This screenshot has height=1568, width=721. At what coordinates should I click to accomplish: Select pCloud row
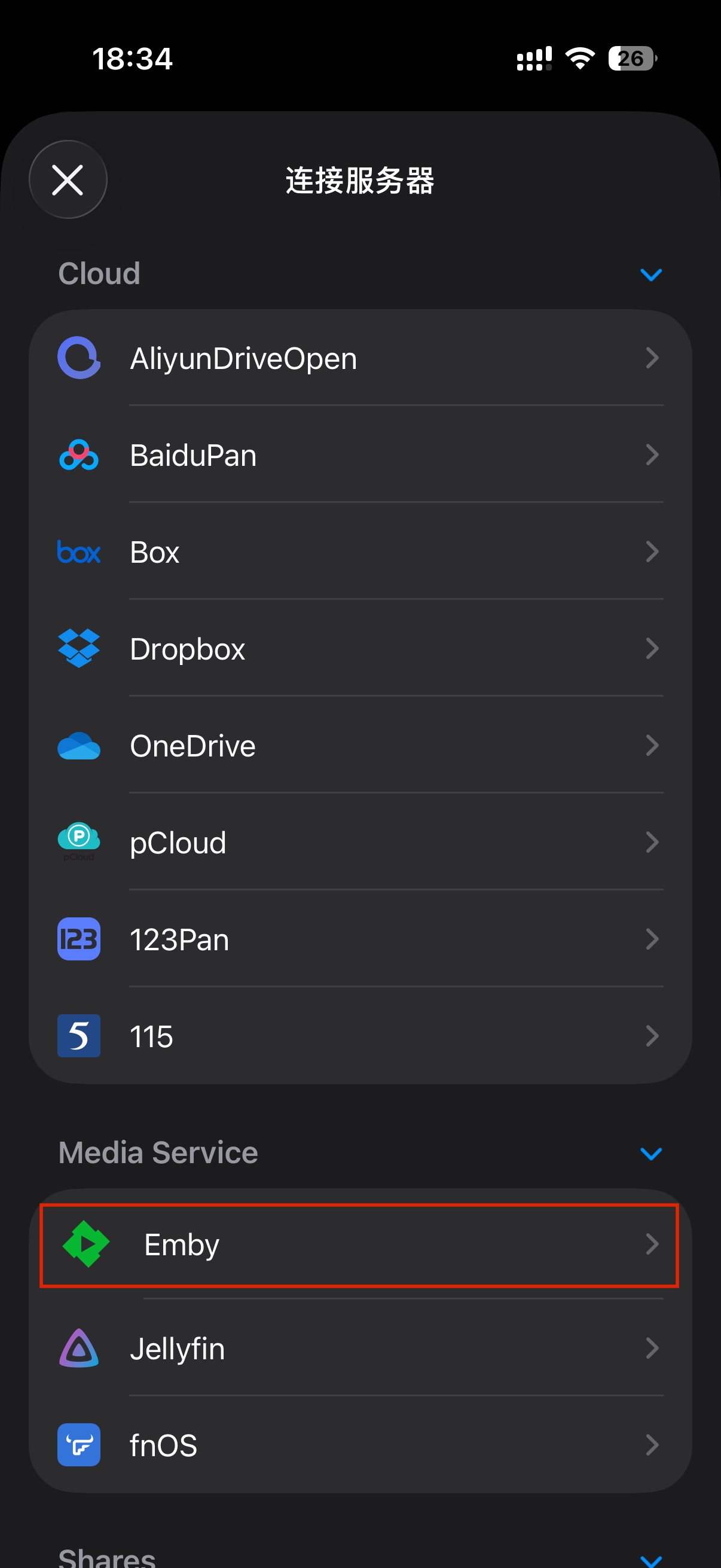pos(359,843)
